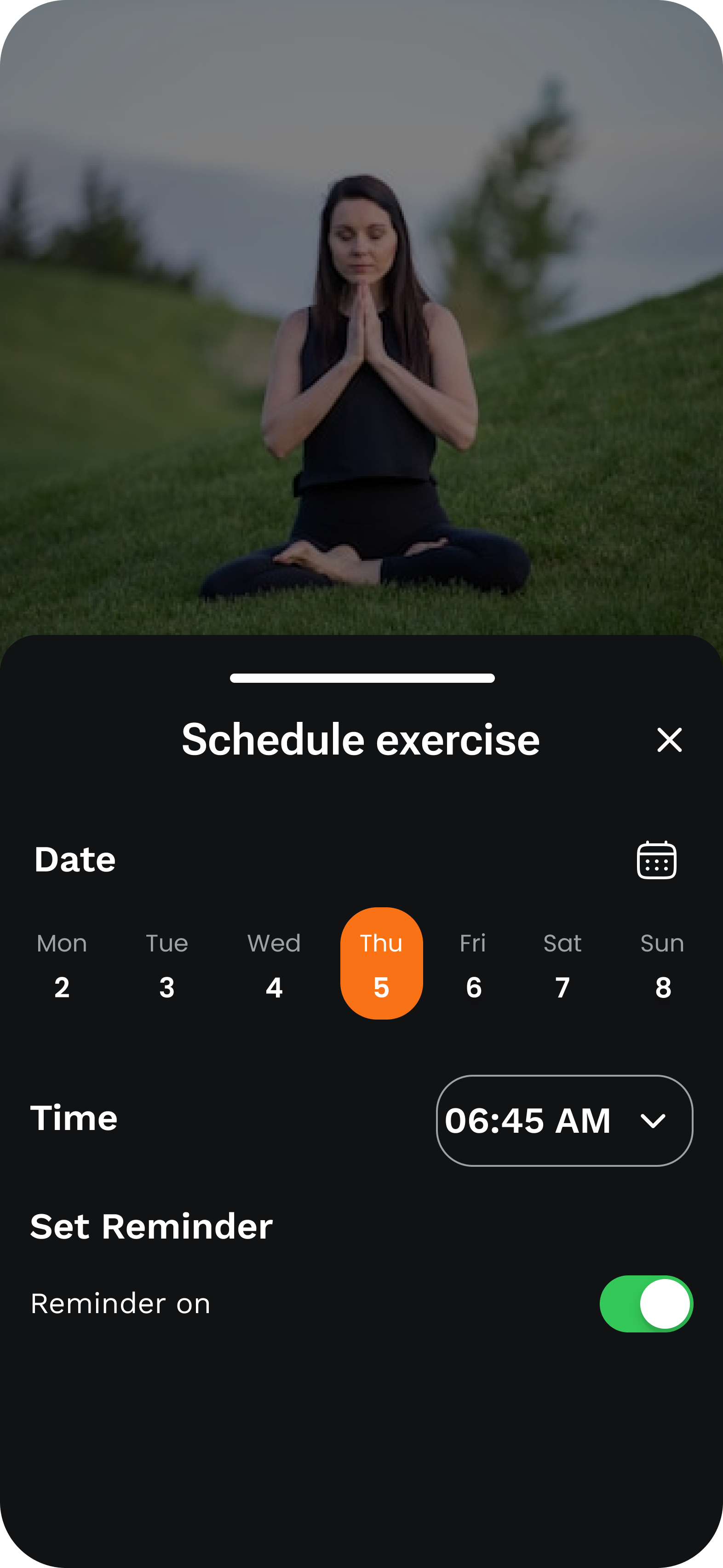This screenshot has height=1568, width=723.
Task: Select Friday the 6th
Action: tap(473, 965)
